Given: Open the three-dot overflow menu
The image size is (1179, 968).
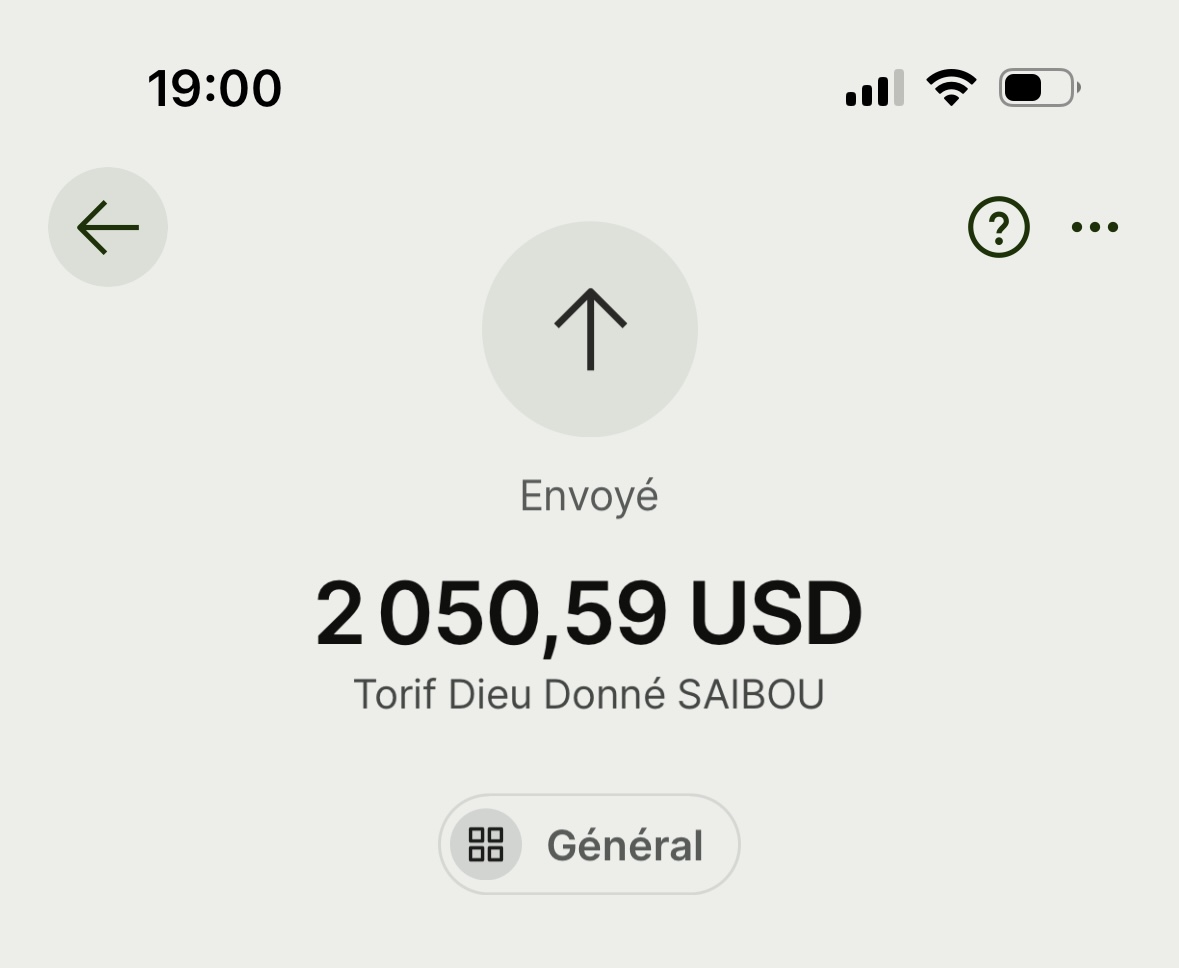Looking at the screenshot, I should coord(1095,227).
